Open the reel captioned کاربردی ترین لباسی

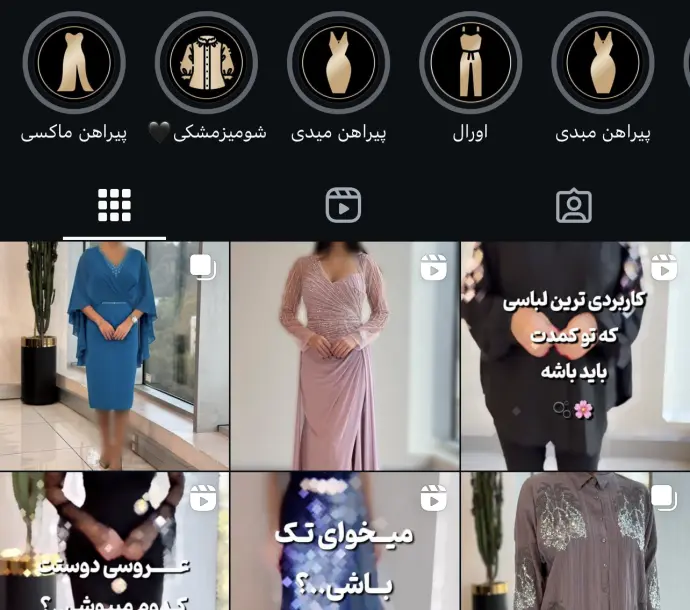click(575, 356)
